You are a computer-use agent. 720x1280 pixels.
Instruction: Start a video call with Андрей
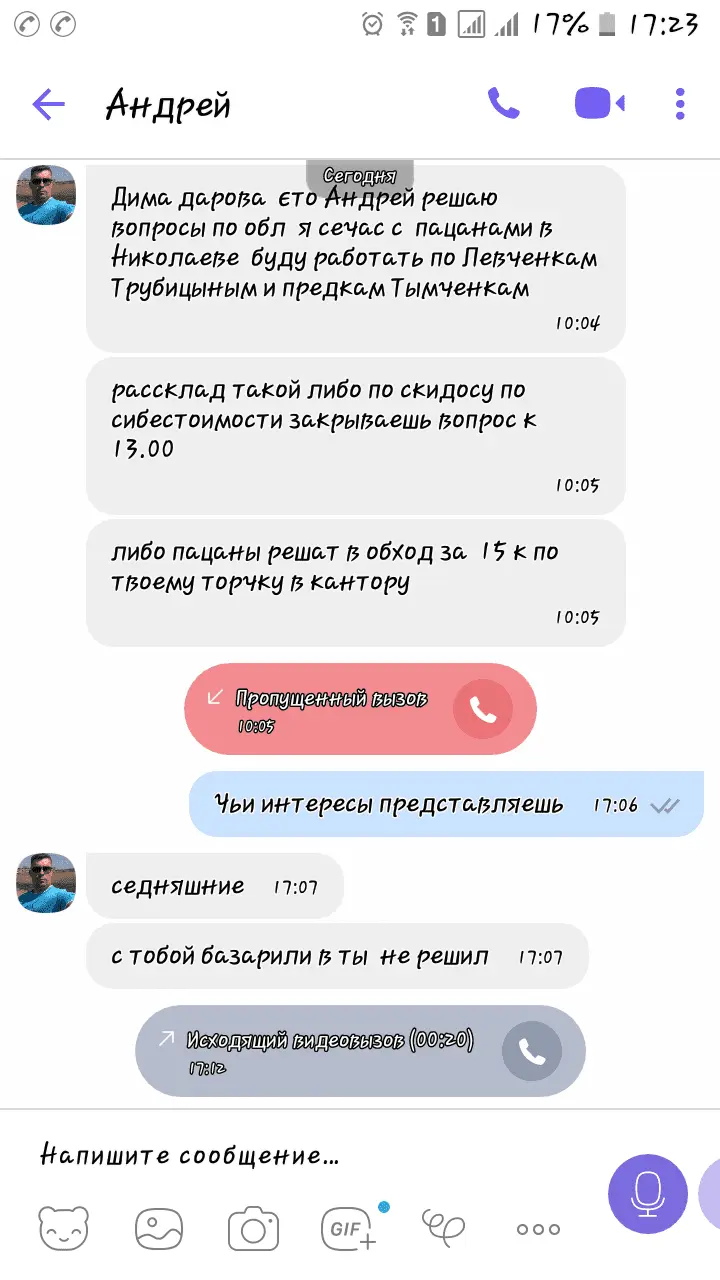click(x=599, y=103)
